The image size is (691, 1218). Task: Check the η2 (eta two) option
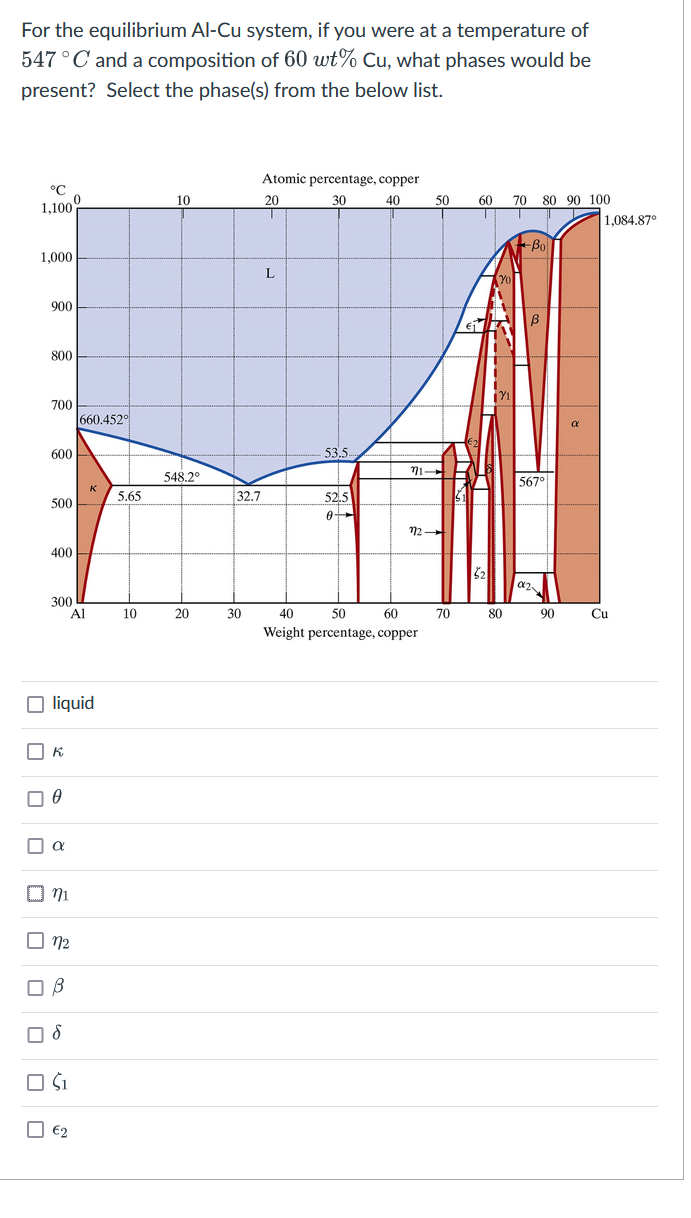(36, 940)
